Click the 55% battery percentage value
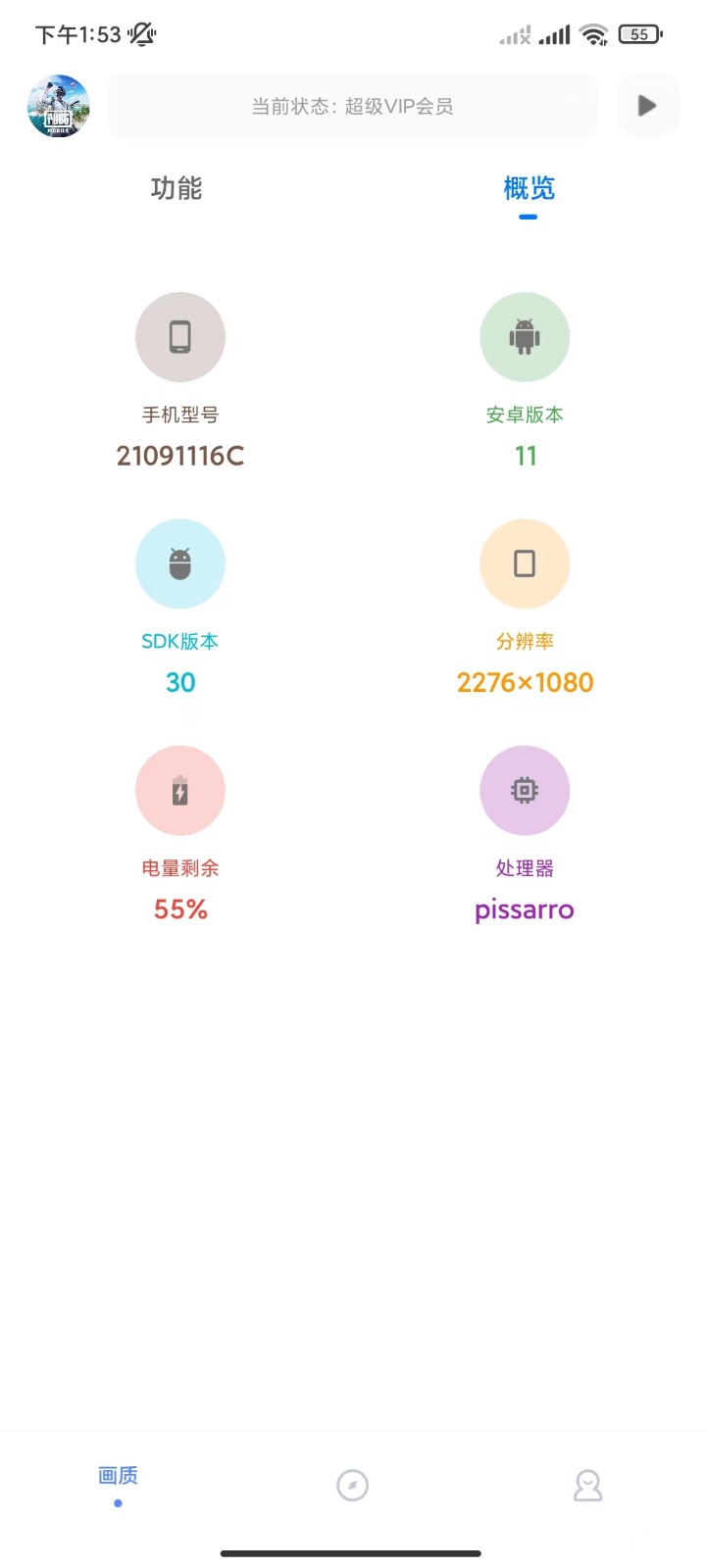706x1568 pixels. [180, 909]
